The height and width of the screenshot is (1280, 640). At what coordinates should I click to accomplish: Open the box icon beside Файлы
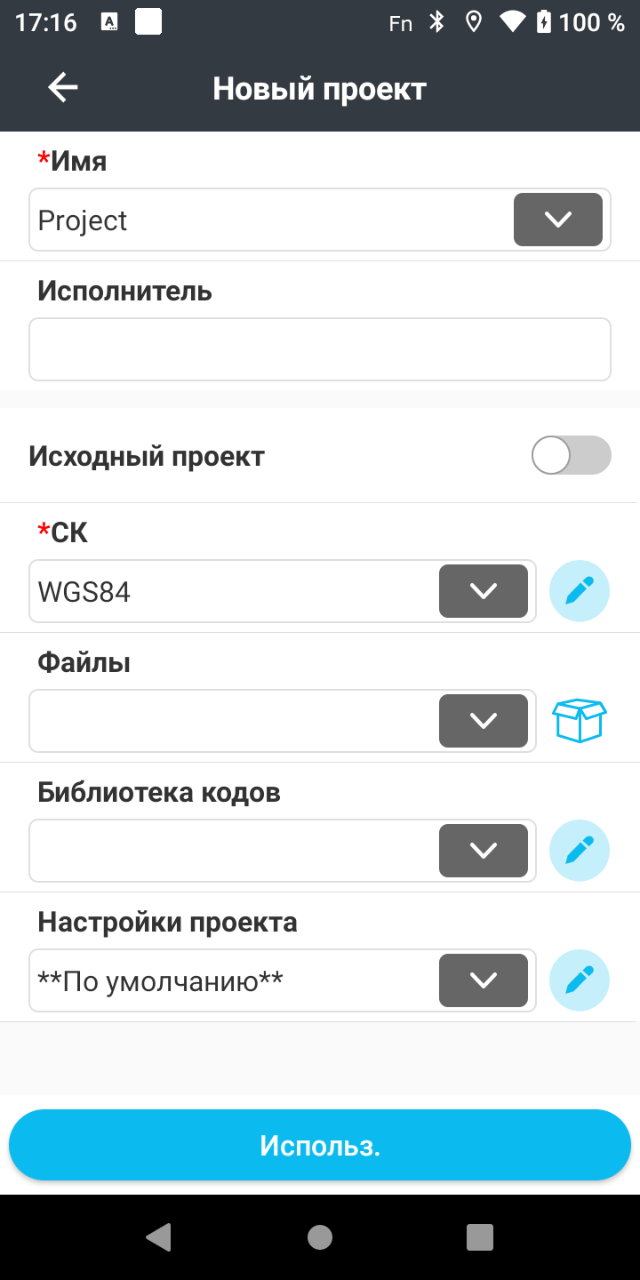click(579, 721)
